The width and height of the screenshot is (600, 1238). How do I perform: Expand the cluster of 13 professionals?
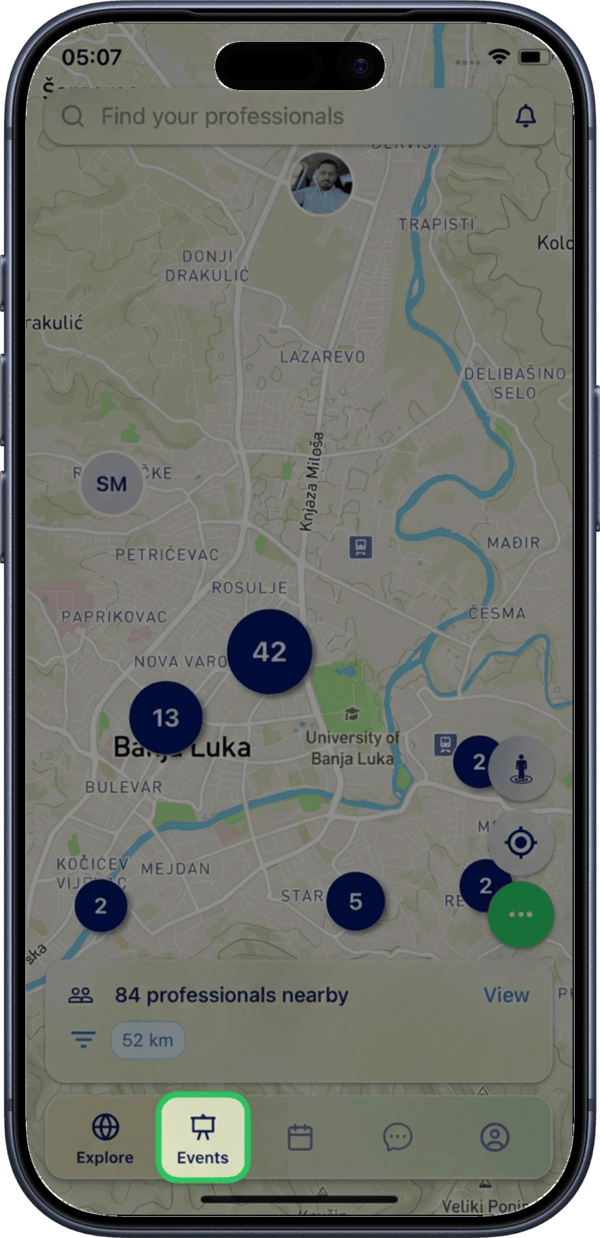[166, 717]
